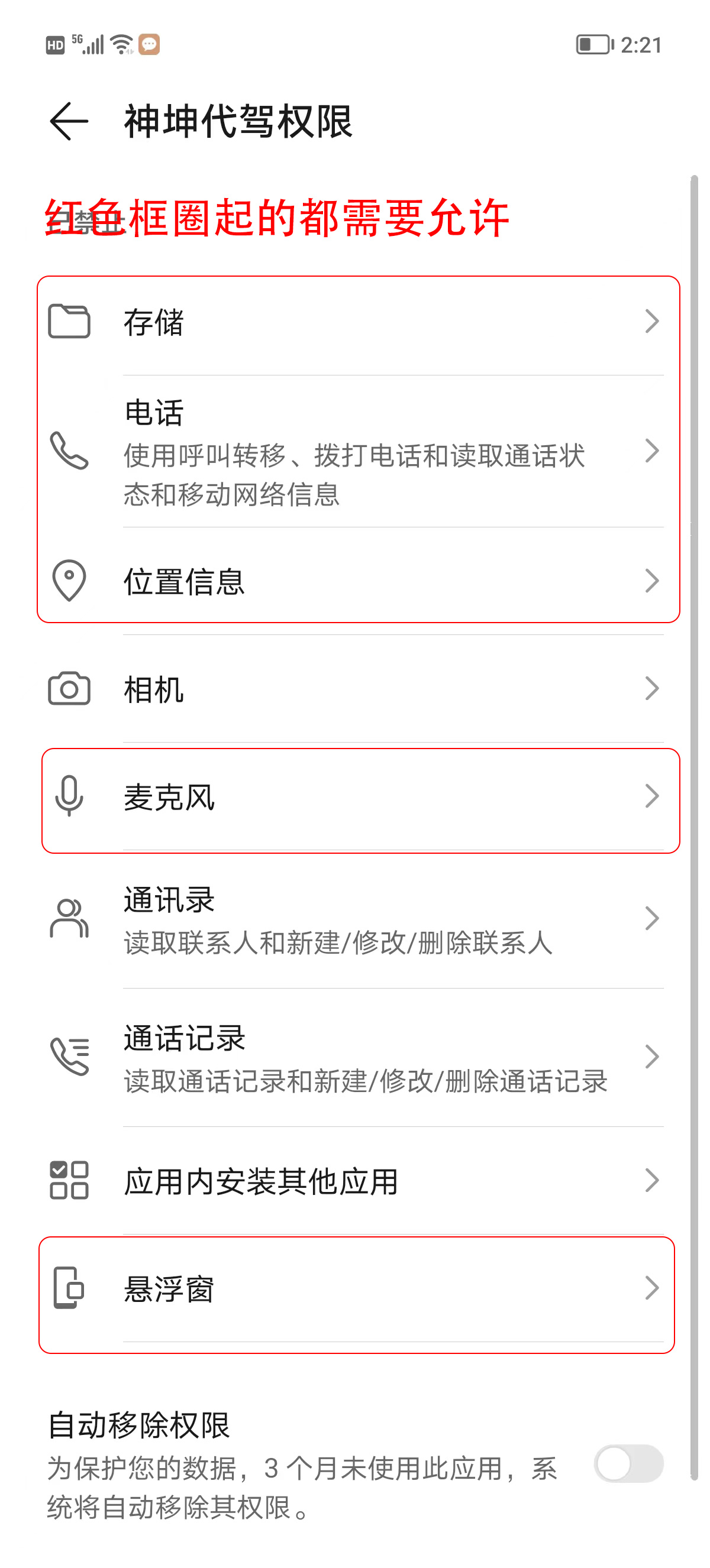The height and width of the screenshot is (1568, 710).
Task: Open the 通话记录 permission
Action: pyautogui.click(x=355, y=1058)
